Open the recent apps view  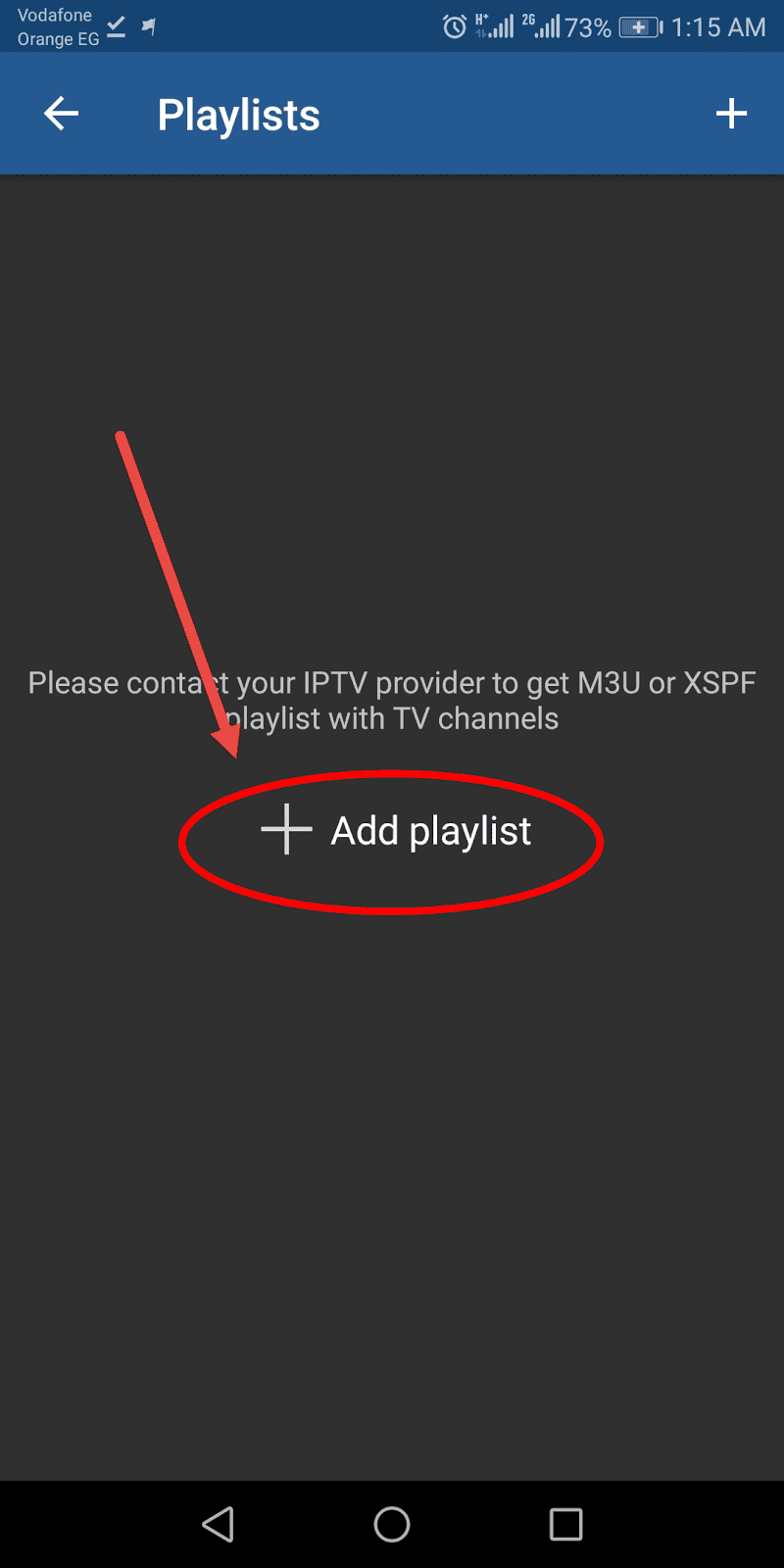point(565,1524)
